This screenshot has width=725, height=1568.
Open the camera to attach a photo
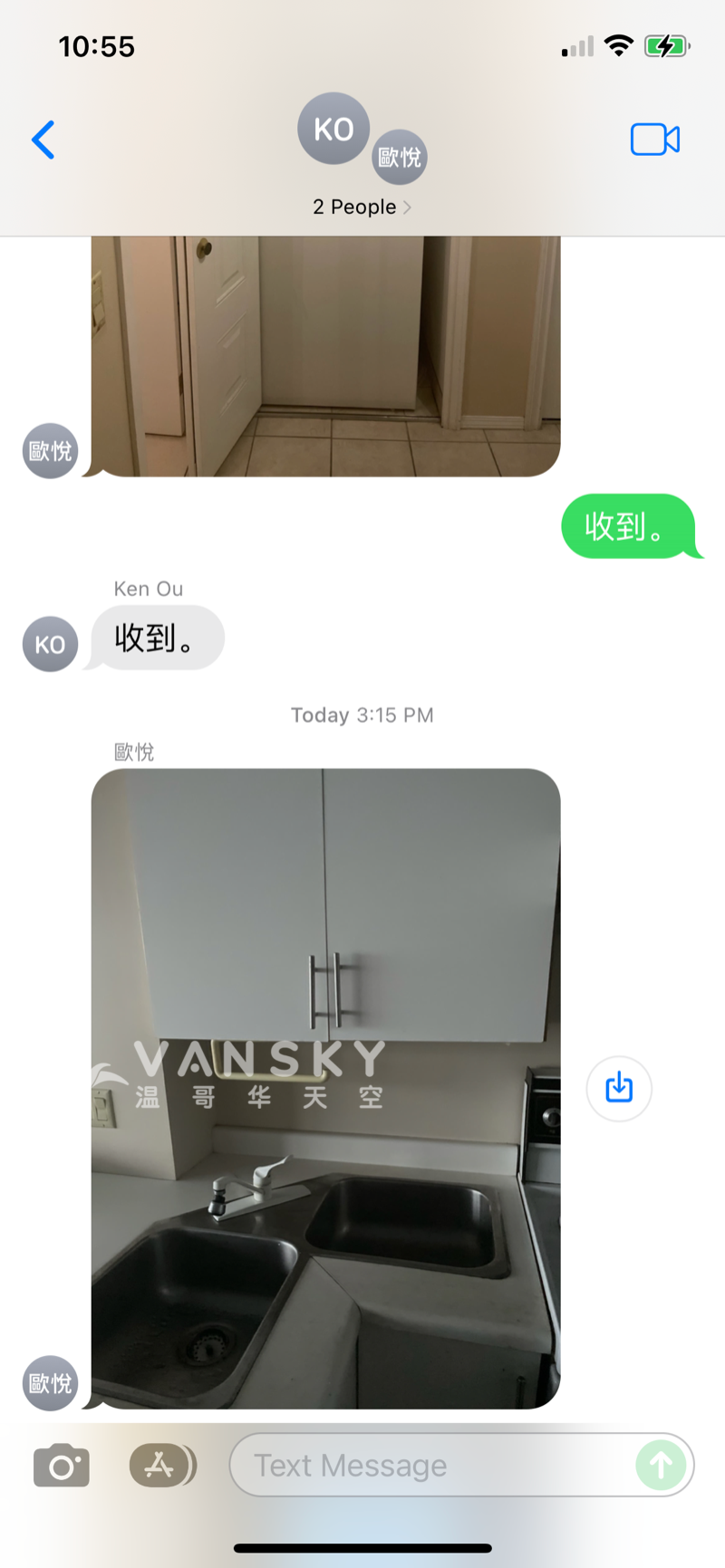click(x=62, y=1465)
